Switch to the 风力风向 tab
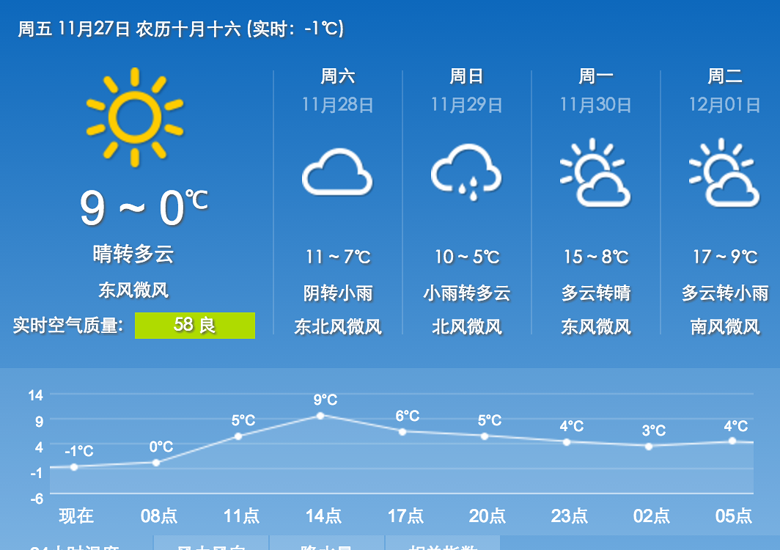The height and width of the screenshot is (550, 780). (211, 543)
